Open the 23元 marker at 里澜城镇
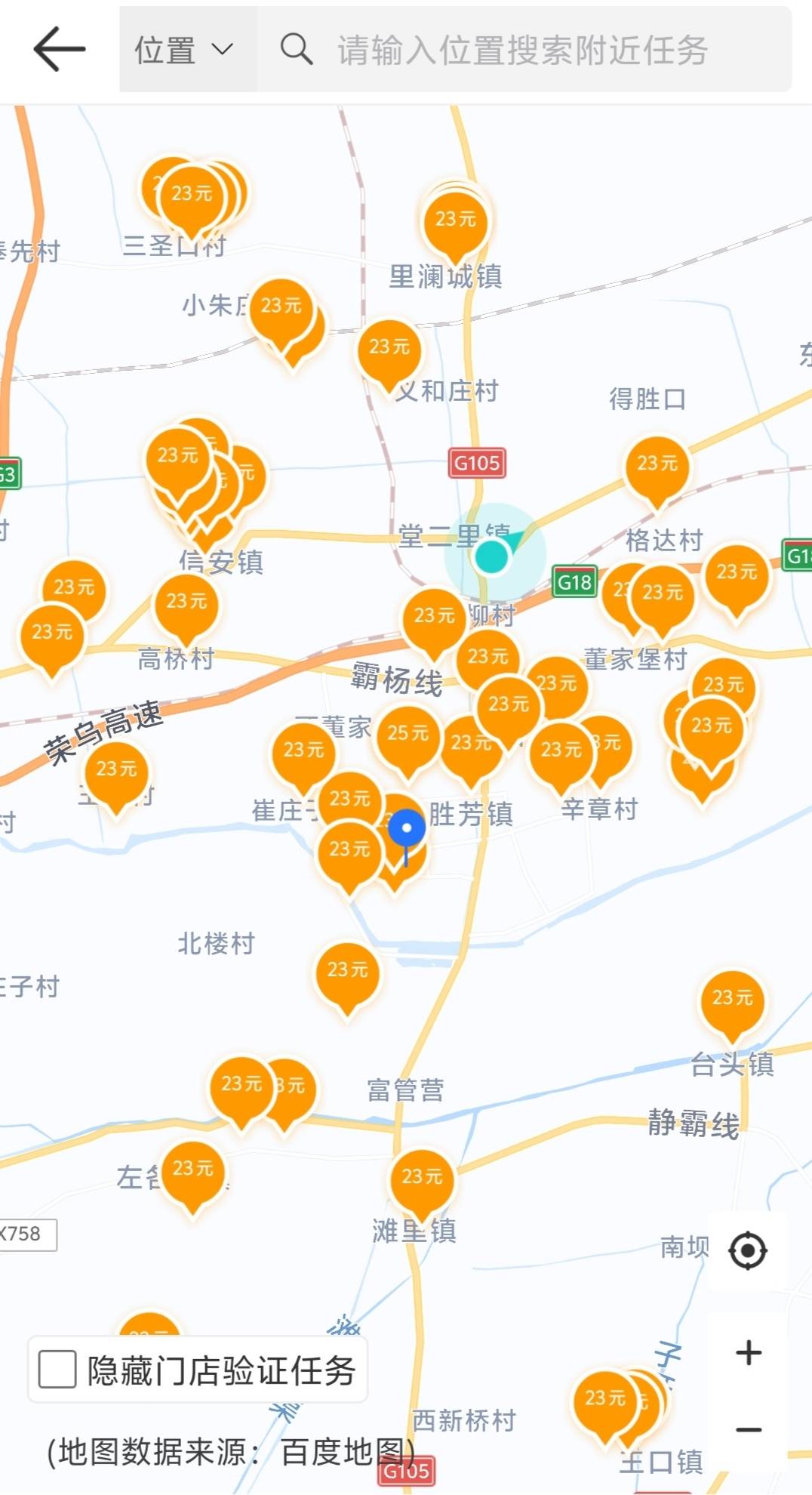Screen dimensions: 812x1495 455,223
